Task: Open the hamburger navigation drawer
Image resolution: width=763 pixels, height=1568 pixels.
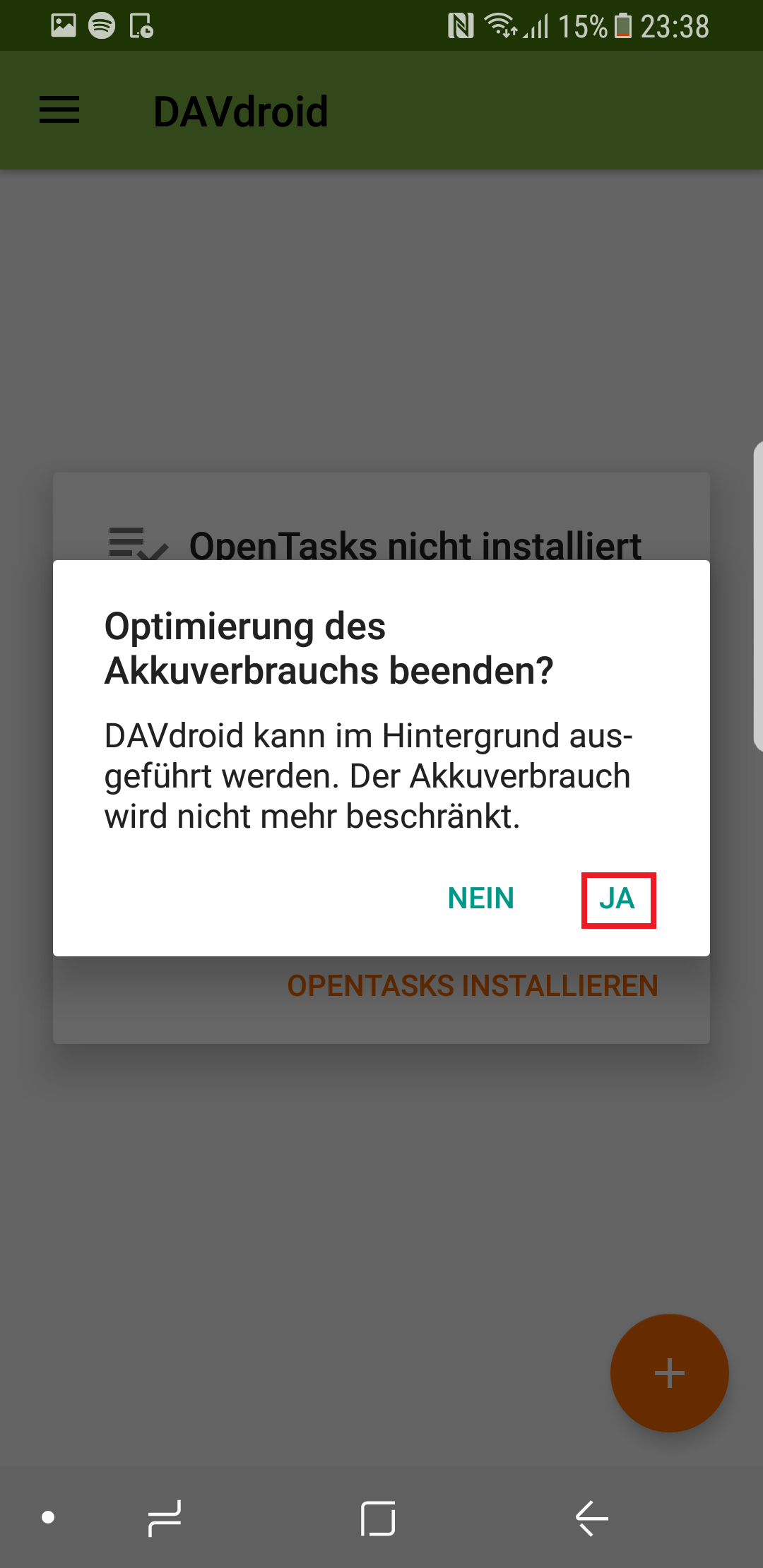Action: tap(59, 111)
